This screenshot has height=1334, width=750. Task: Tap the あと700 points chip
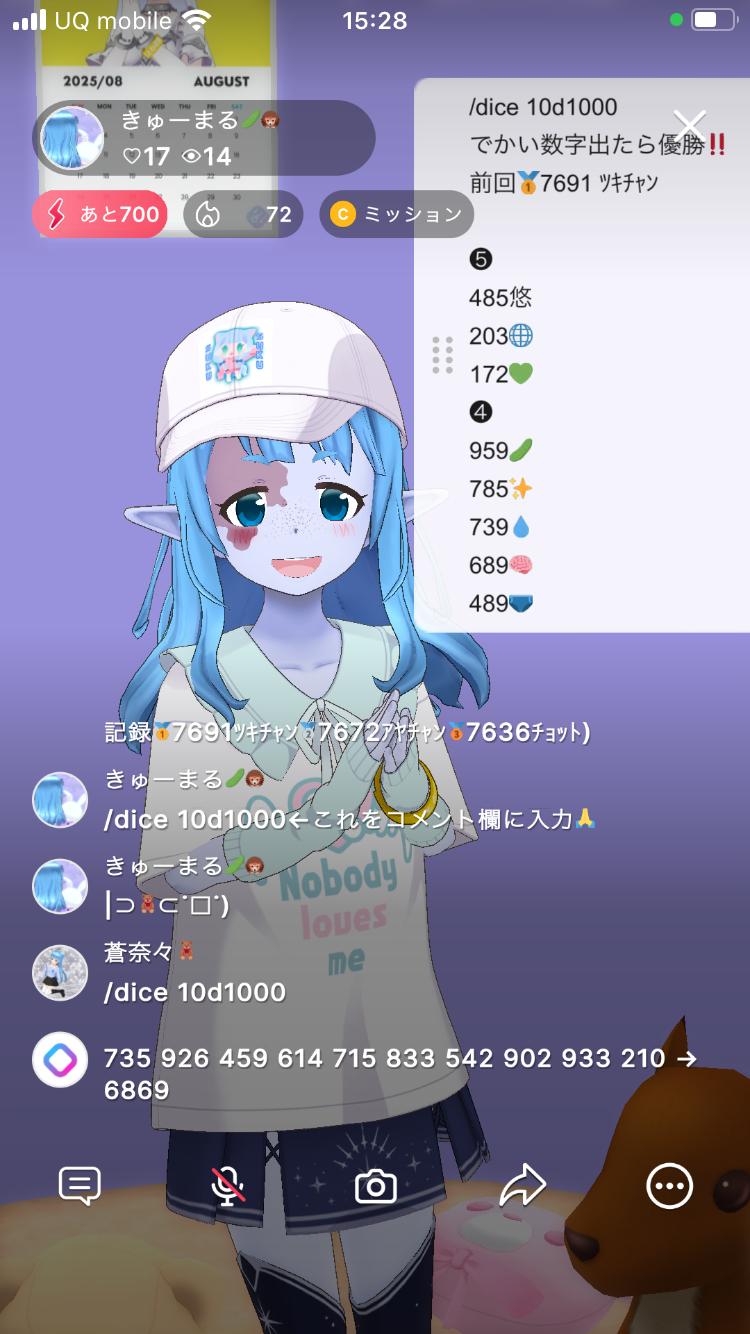click(x=99, y=214)
